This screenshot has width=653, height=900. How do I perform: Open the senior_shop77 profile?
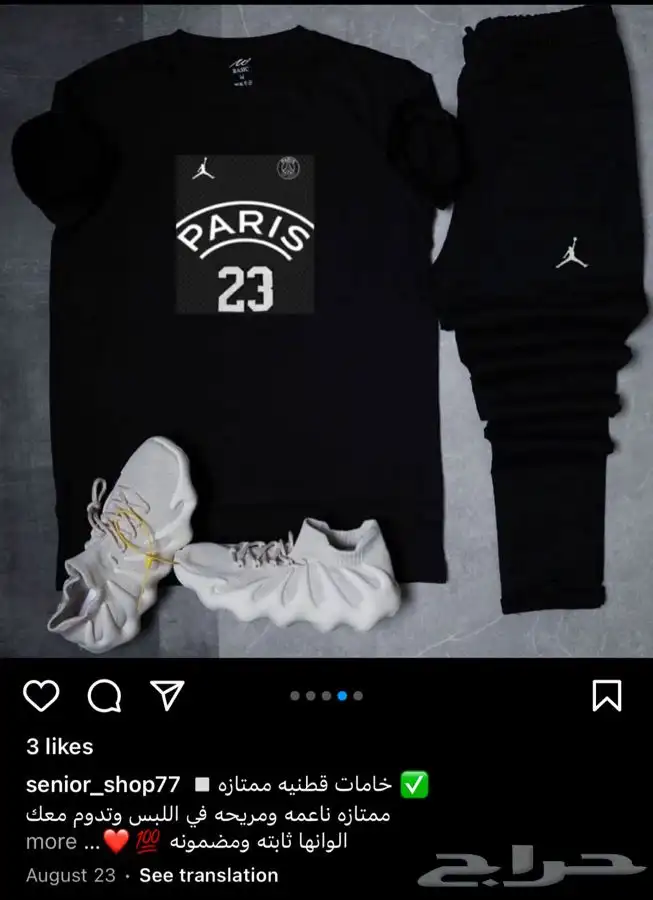pyautogui.click(x=103, y=786)
